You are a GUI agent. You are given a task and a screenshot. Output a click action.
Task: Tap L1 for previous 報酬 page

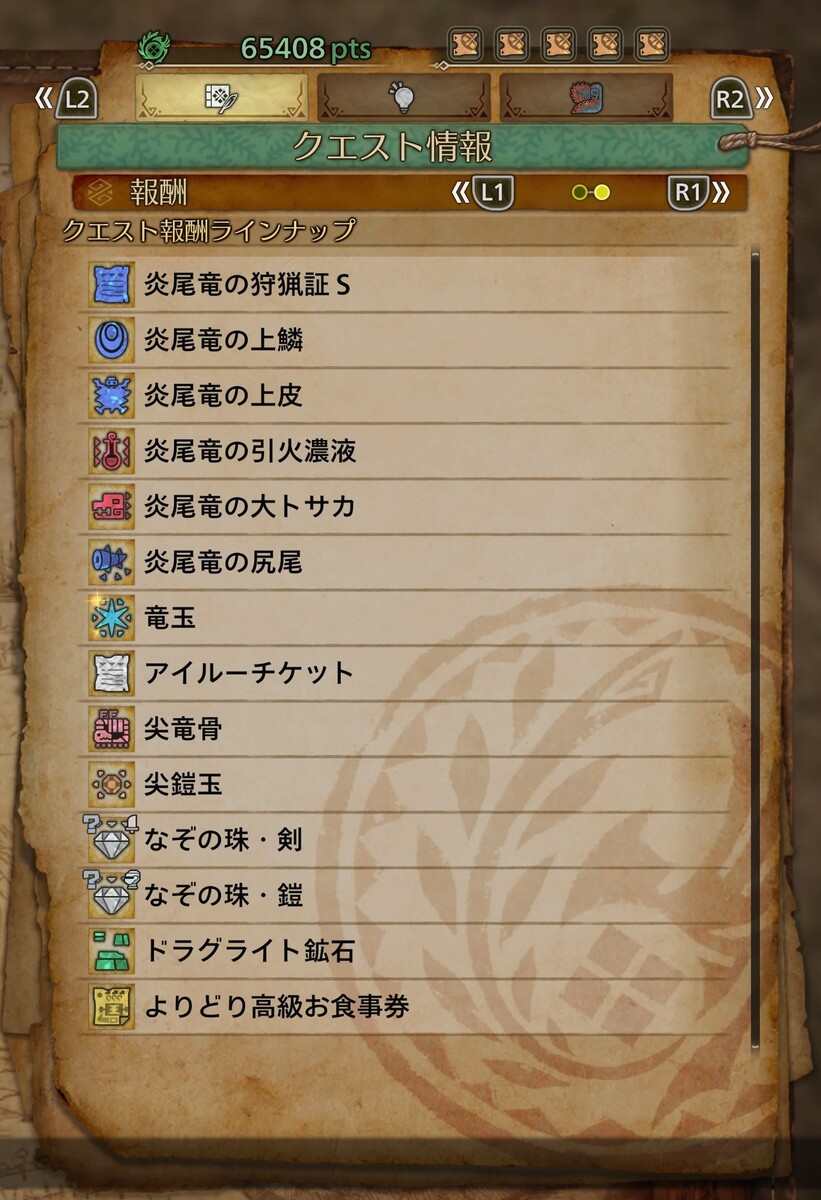click(x=491, y=192)
